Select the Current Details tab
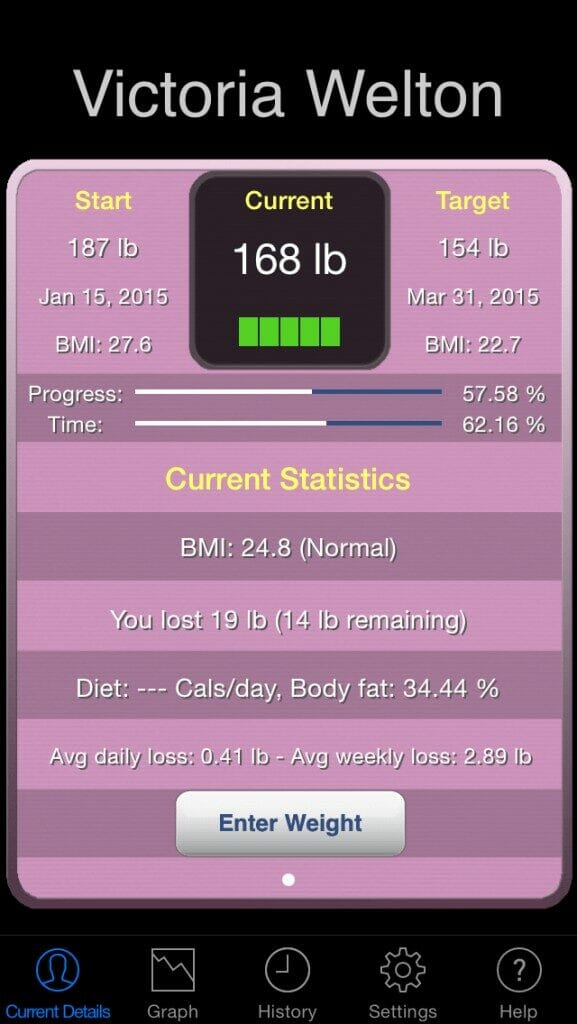This screenshot has width=577, height=1024. 57,982
